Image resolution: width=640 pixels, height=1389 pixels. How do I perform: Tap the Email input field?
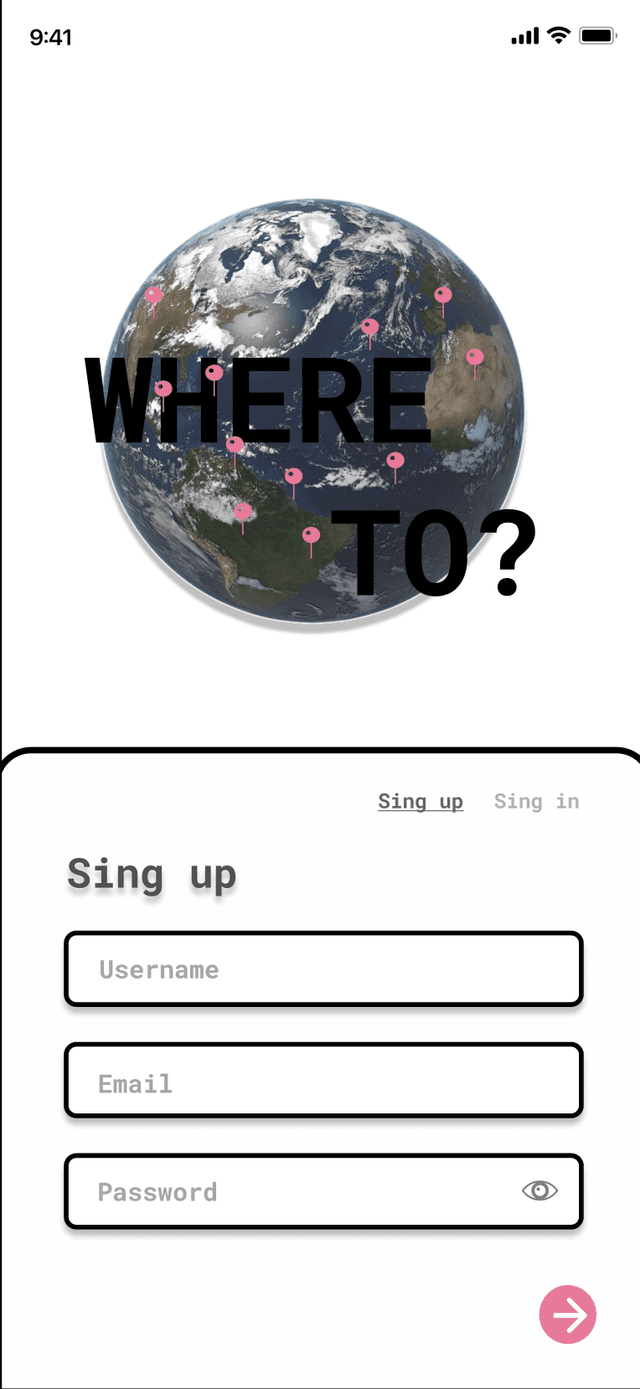pyautogui.click(x=323, y=1081)
